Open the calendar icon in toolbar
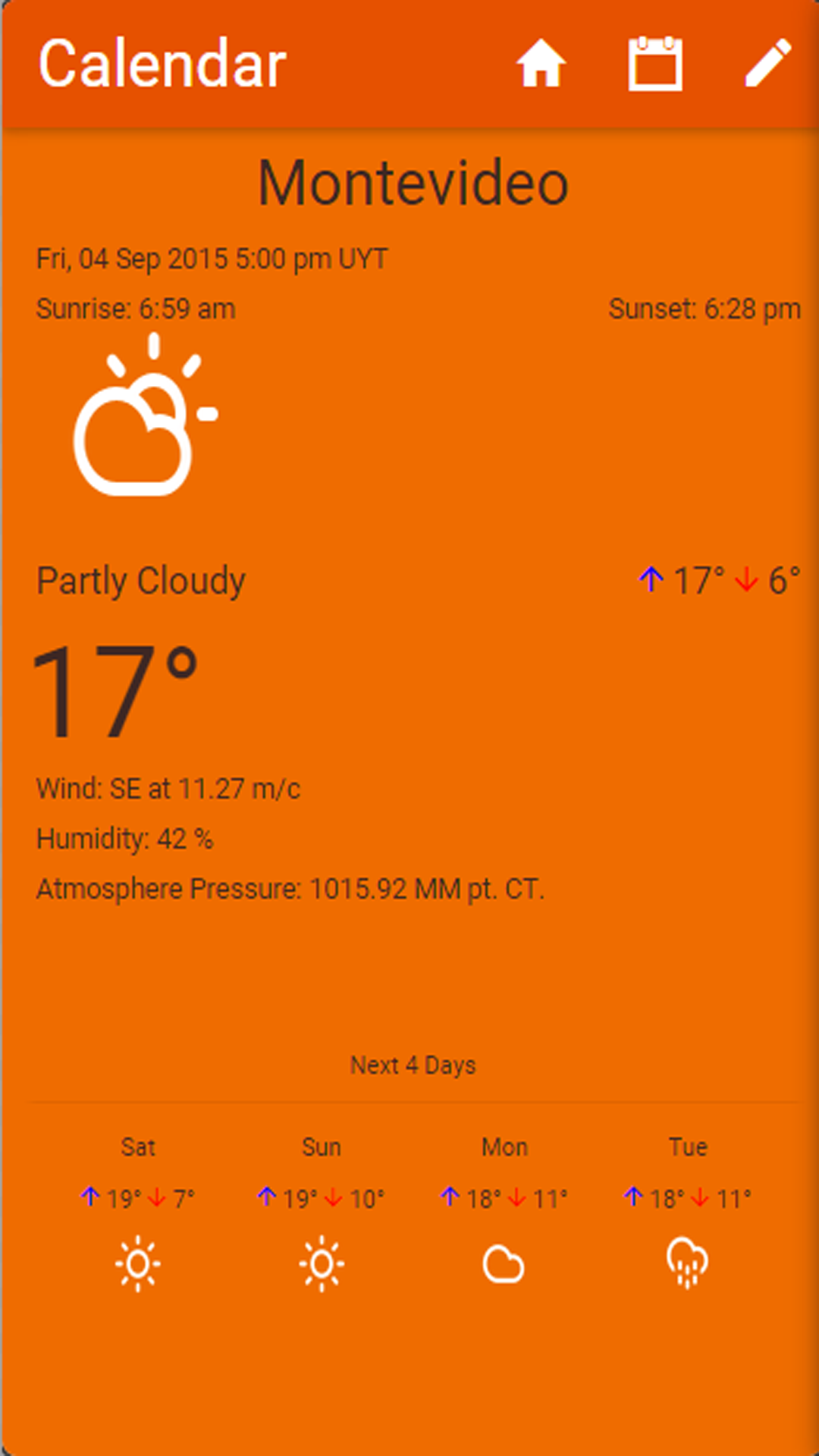The width and height of the screenshot is (819, 1456). click(x=655, y=64)
